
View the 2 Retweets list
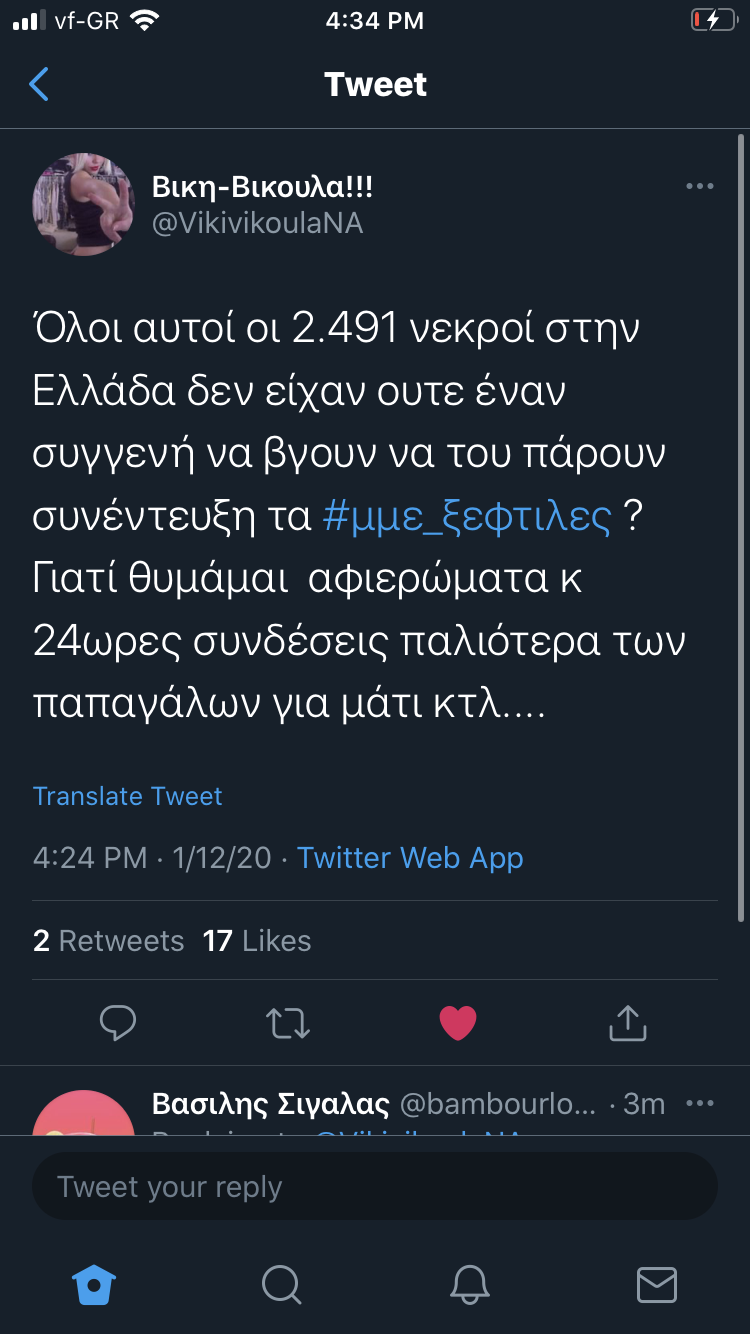[x=108, y=941]
